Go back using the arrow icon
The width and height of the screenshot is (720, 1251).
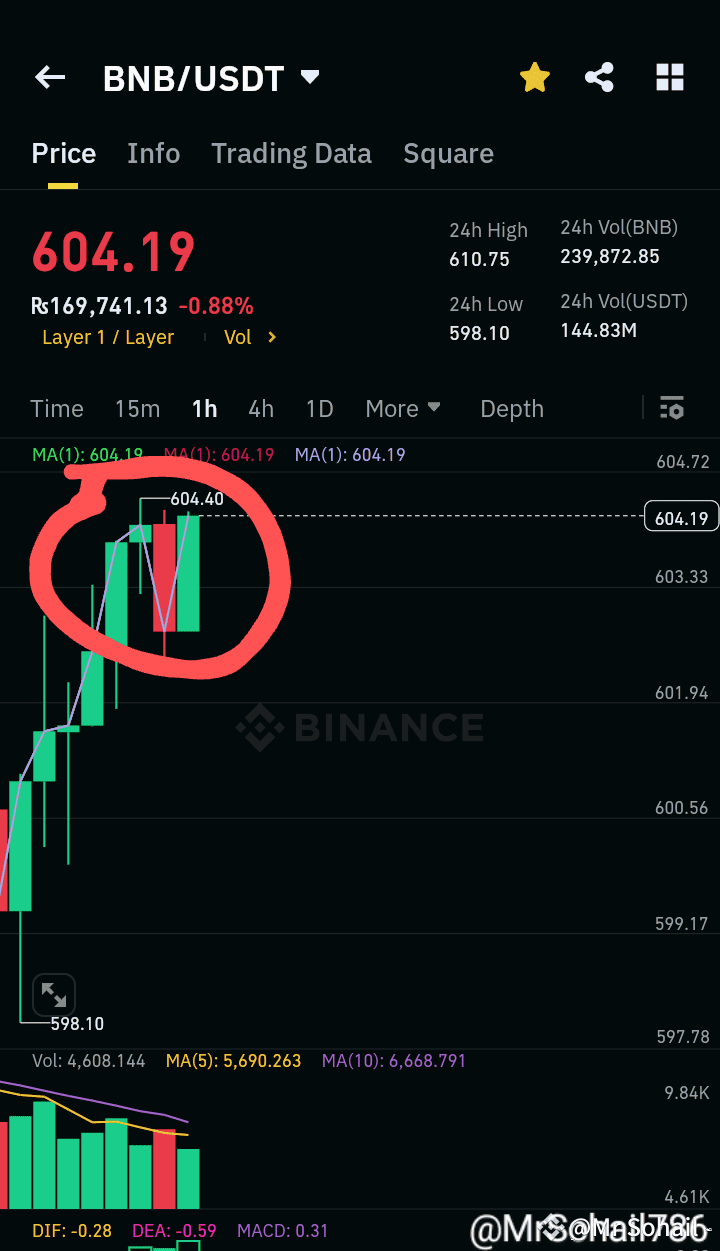coord(50,78)
